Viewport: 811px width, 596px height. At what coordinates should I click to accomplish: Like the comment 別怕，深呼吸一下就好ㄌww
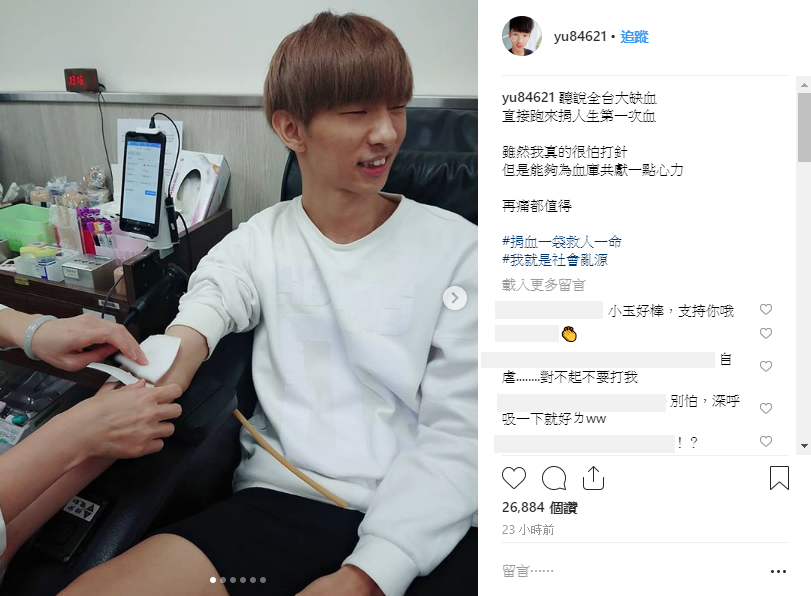click(x=766, y=408)
